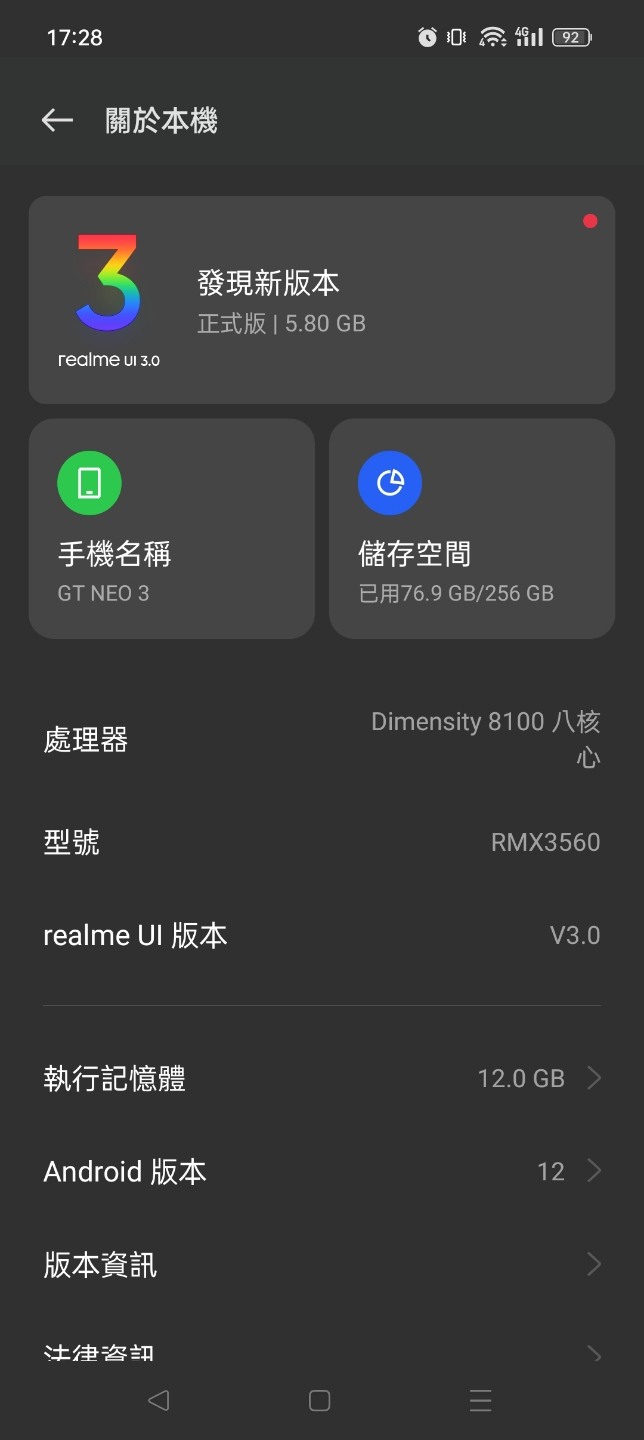The width and height of the screenshot is (644, 1440).
Task: Open 版本資訊 details
Action: (322, 1265)
